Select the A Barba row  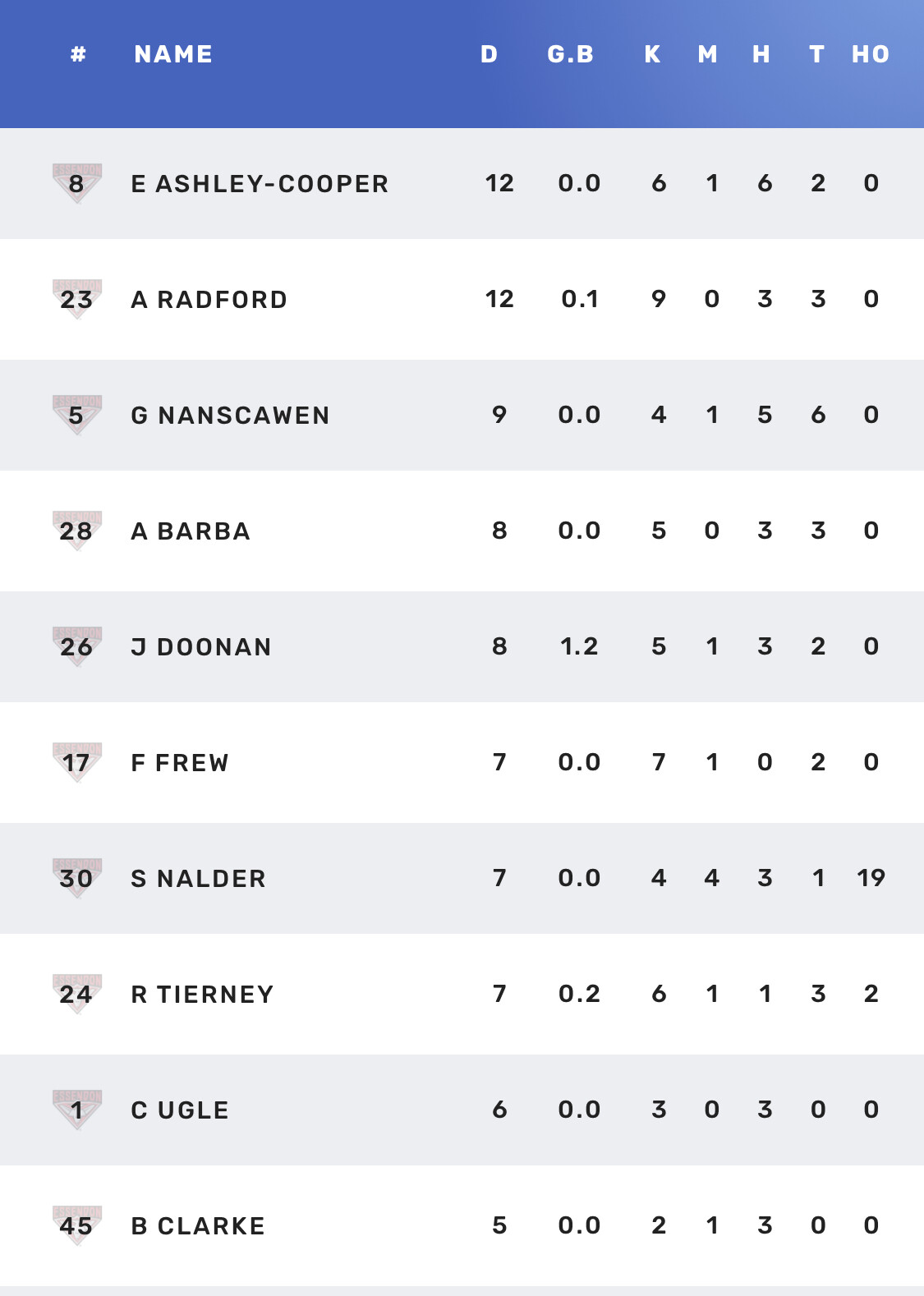(x=462, y=531)
